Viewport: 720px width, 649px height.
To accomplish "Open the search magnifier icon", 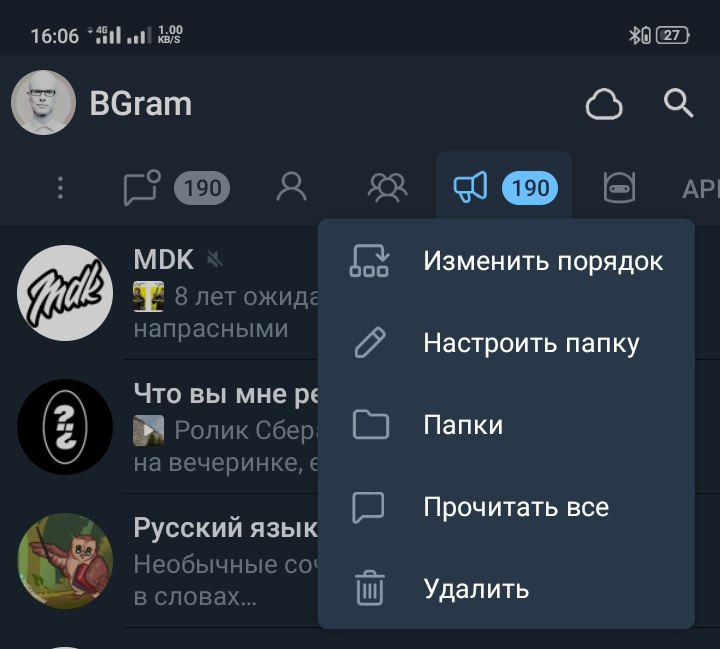I will (679, 103).
